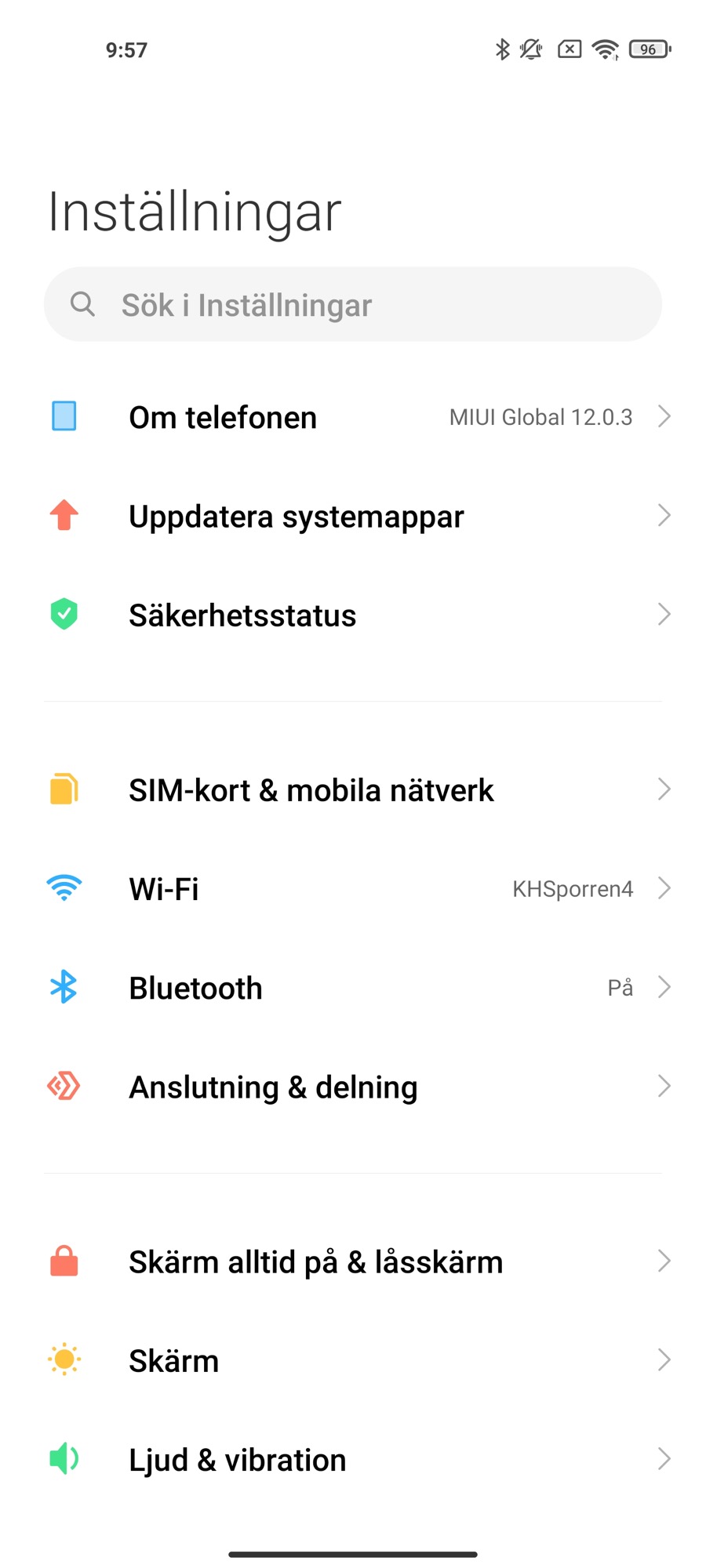706x1568 pixels.
Task: Open Ljud & vibration settings
Action: point(353,1460)
